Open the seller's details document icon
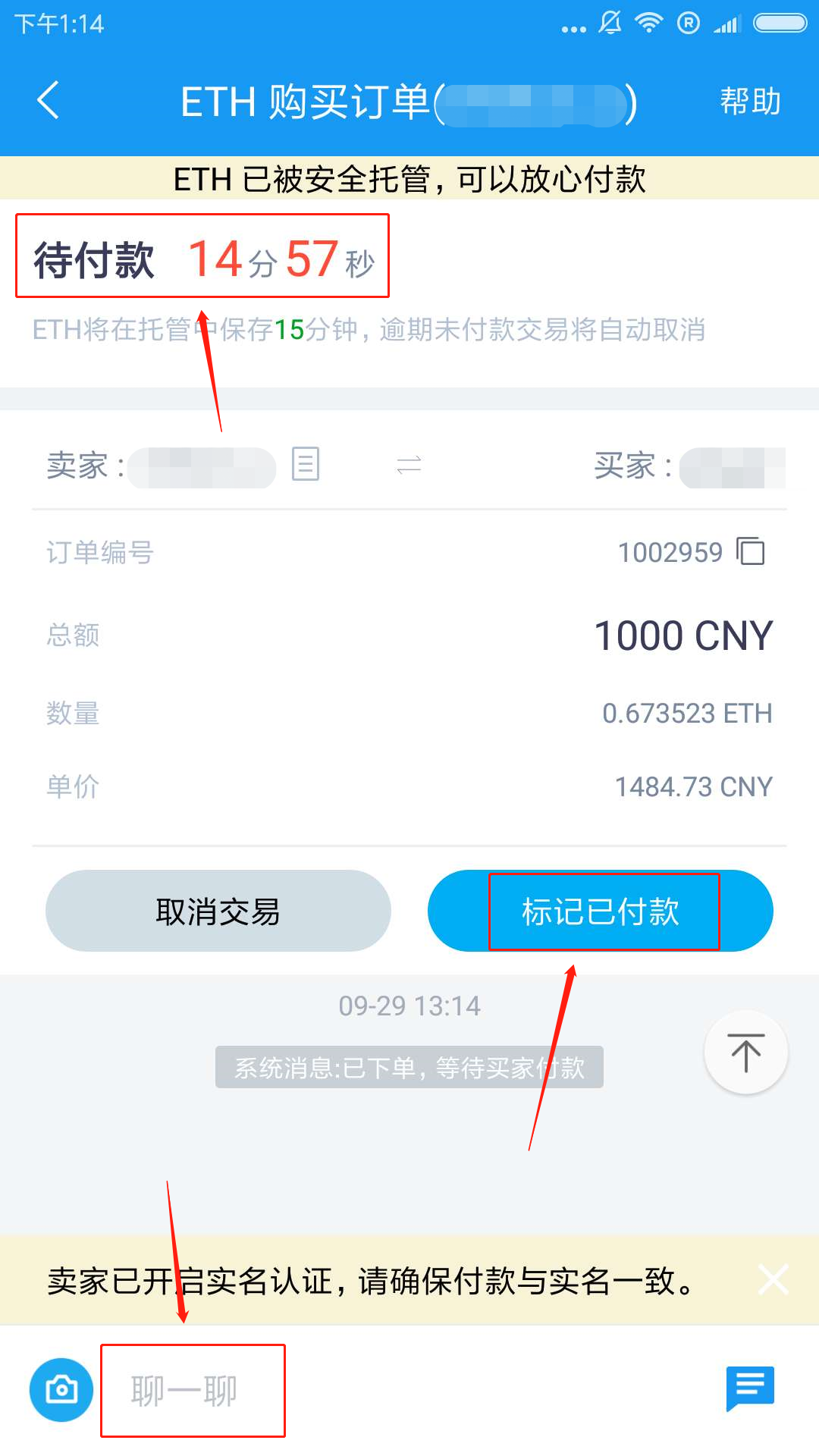Viewport: 819px width, 1456px height. pyautogui.click(x=306, y=464)
